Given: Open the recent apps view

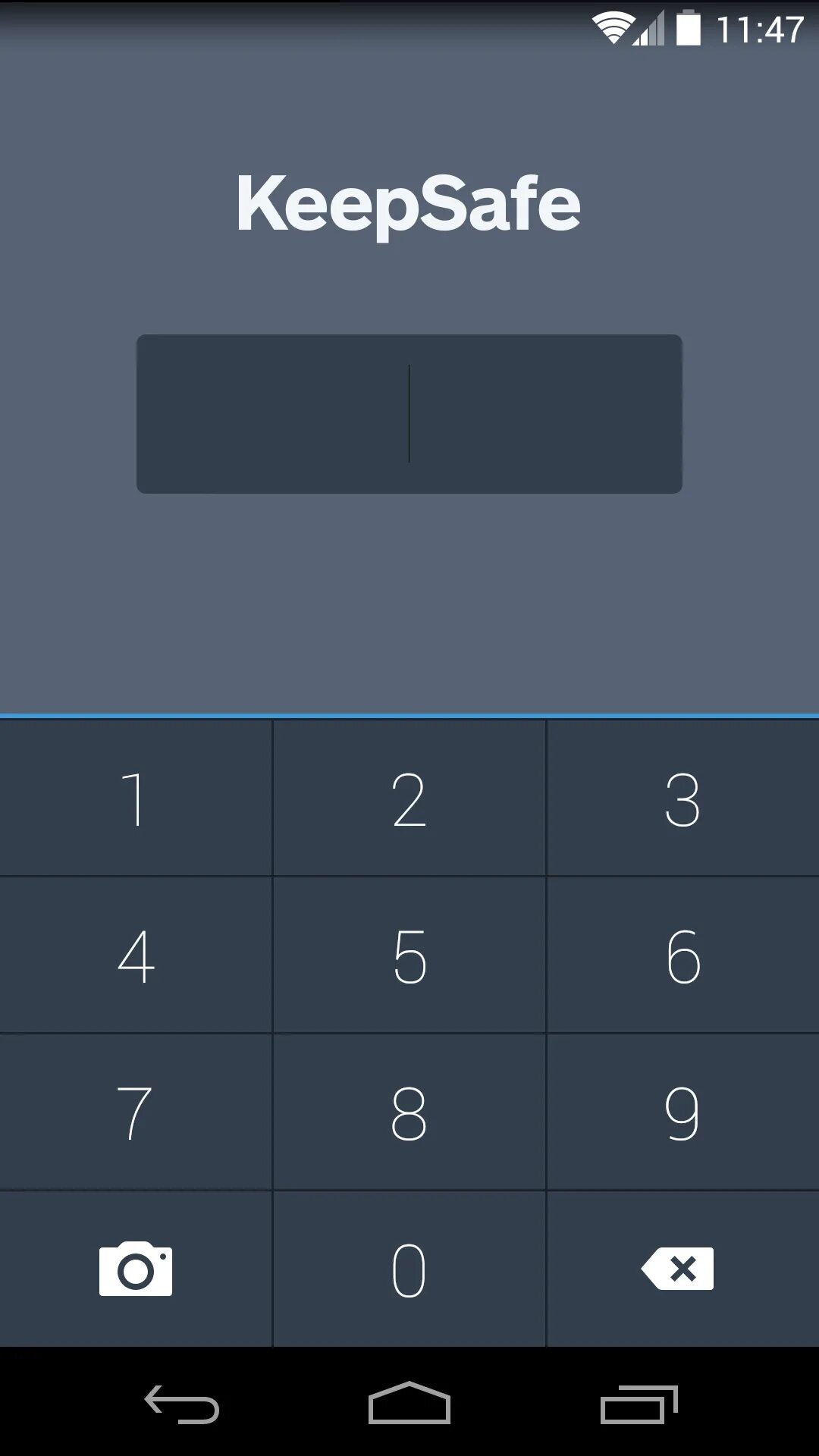Looking at the screenshot, I should point(639,1404).
